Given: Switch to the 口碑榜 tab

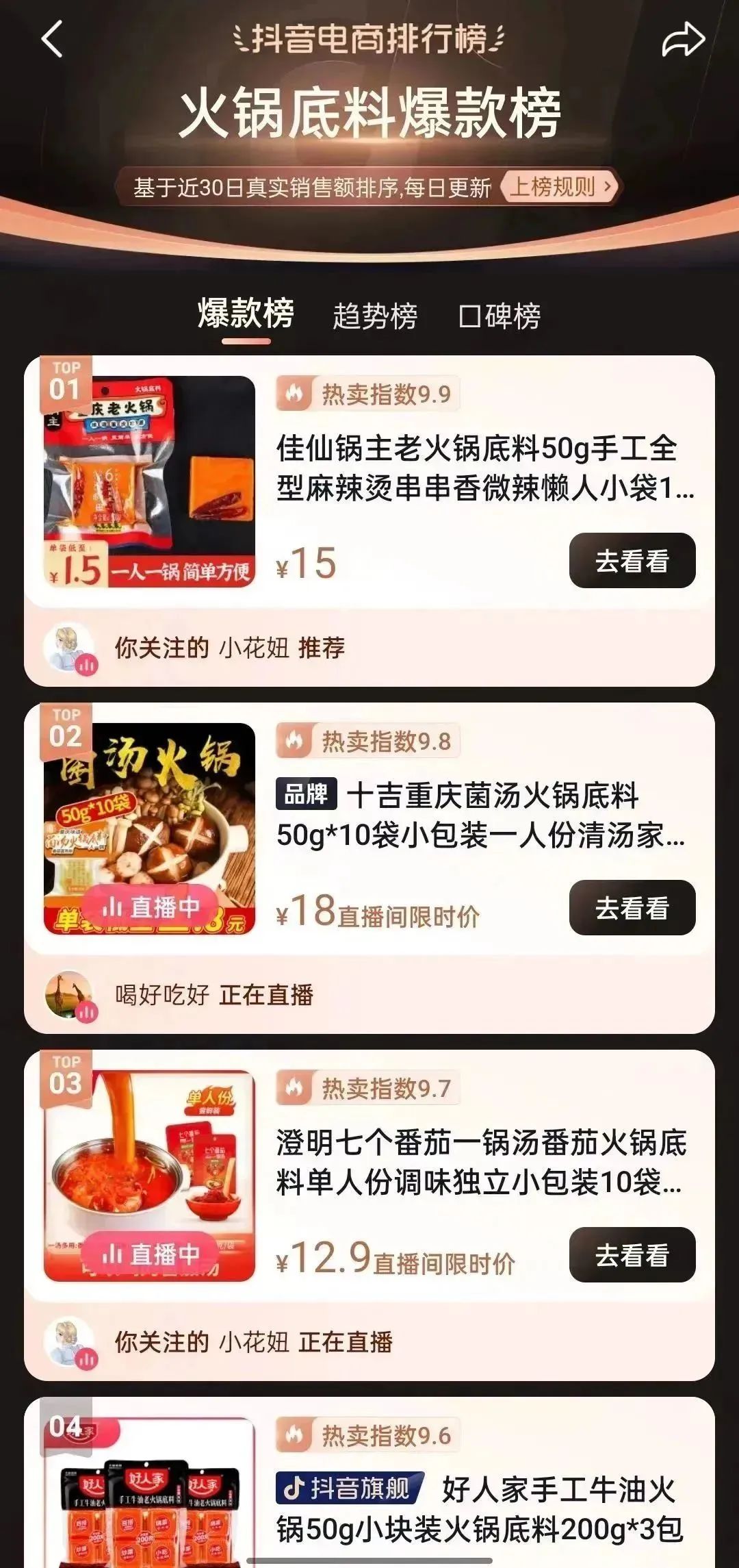Looking at the screenshot, I should (500, 316).
